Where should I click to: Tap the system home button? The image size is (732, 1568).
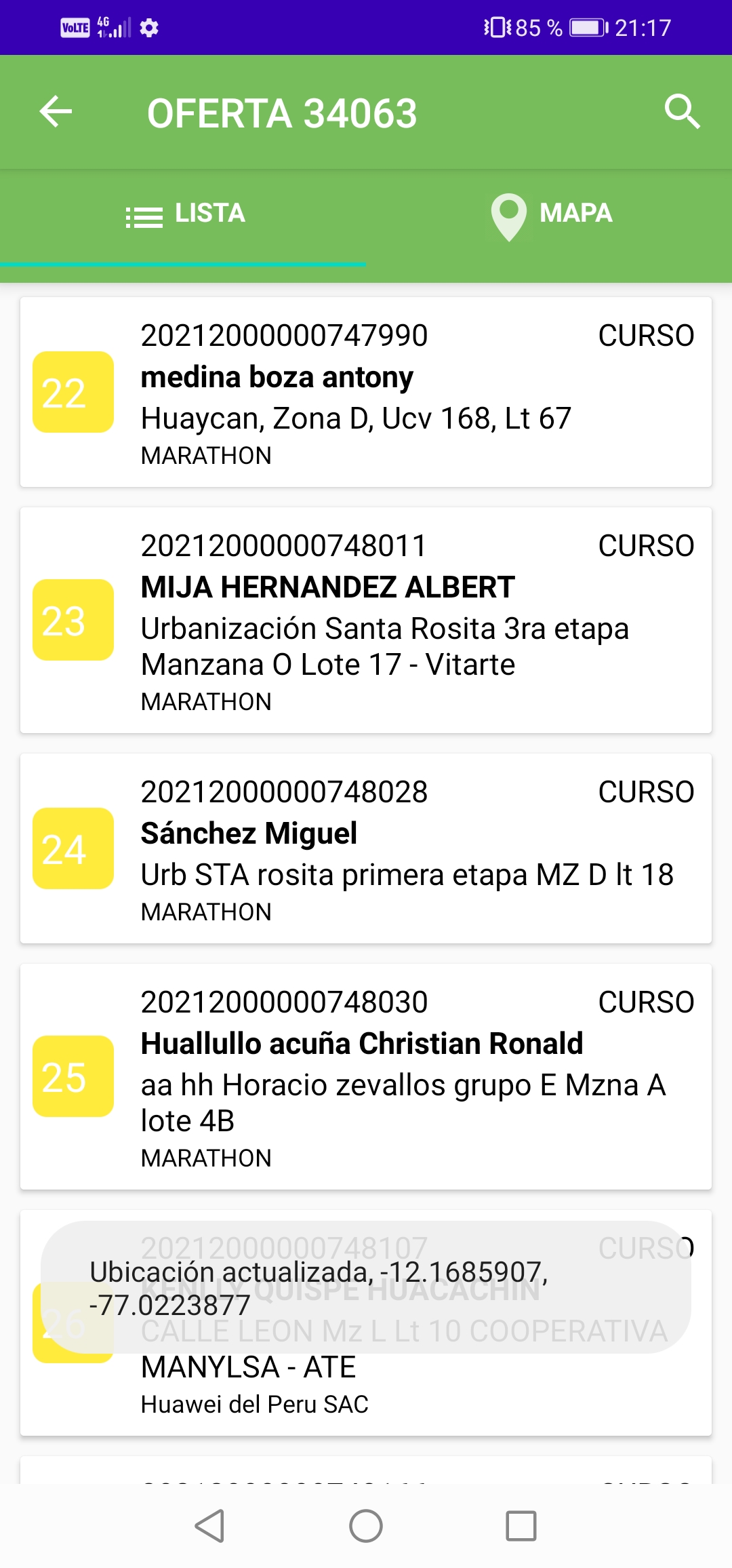click(366, 1526)
